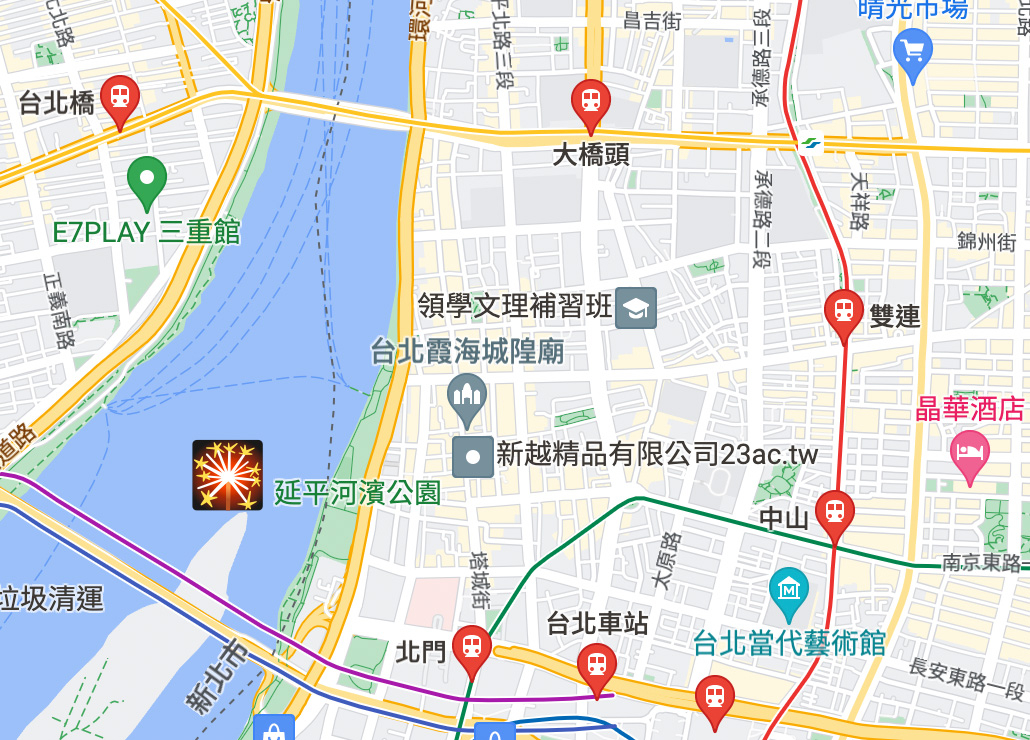Screen dimensions: 1030x740
Task: Open the 台北車站 station marker
Action: (x=597, y=664)
